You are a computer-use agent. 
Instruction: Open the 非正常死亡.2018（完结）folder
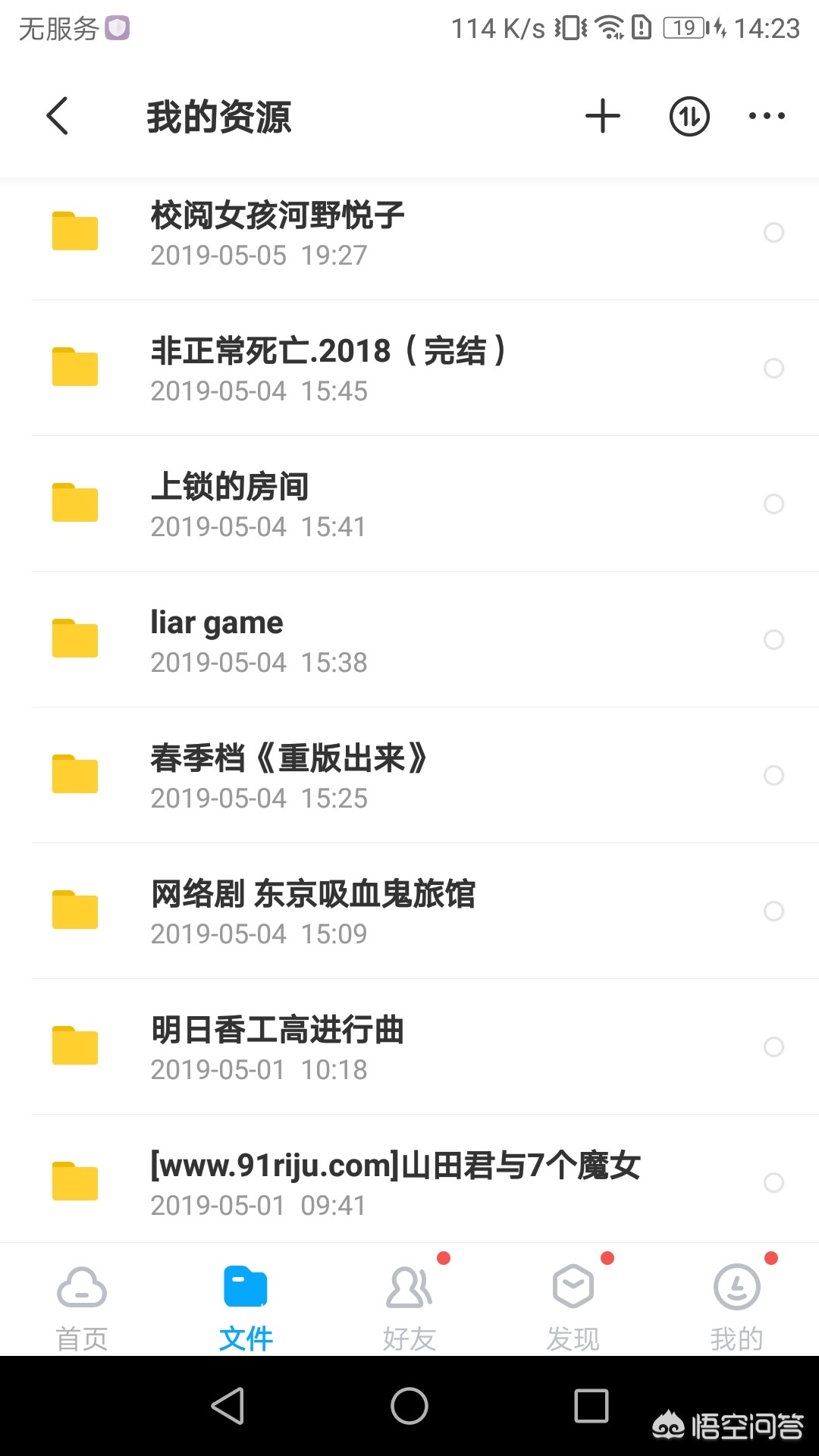click(x=326, y=369)
